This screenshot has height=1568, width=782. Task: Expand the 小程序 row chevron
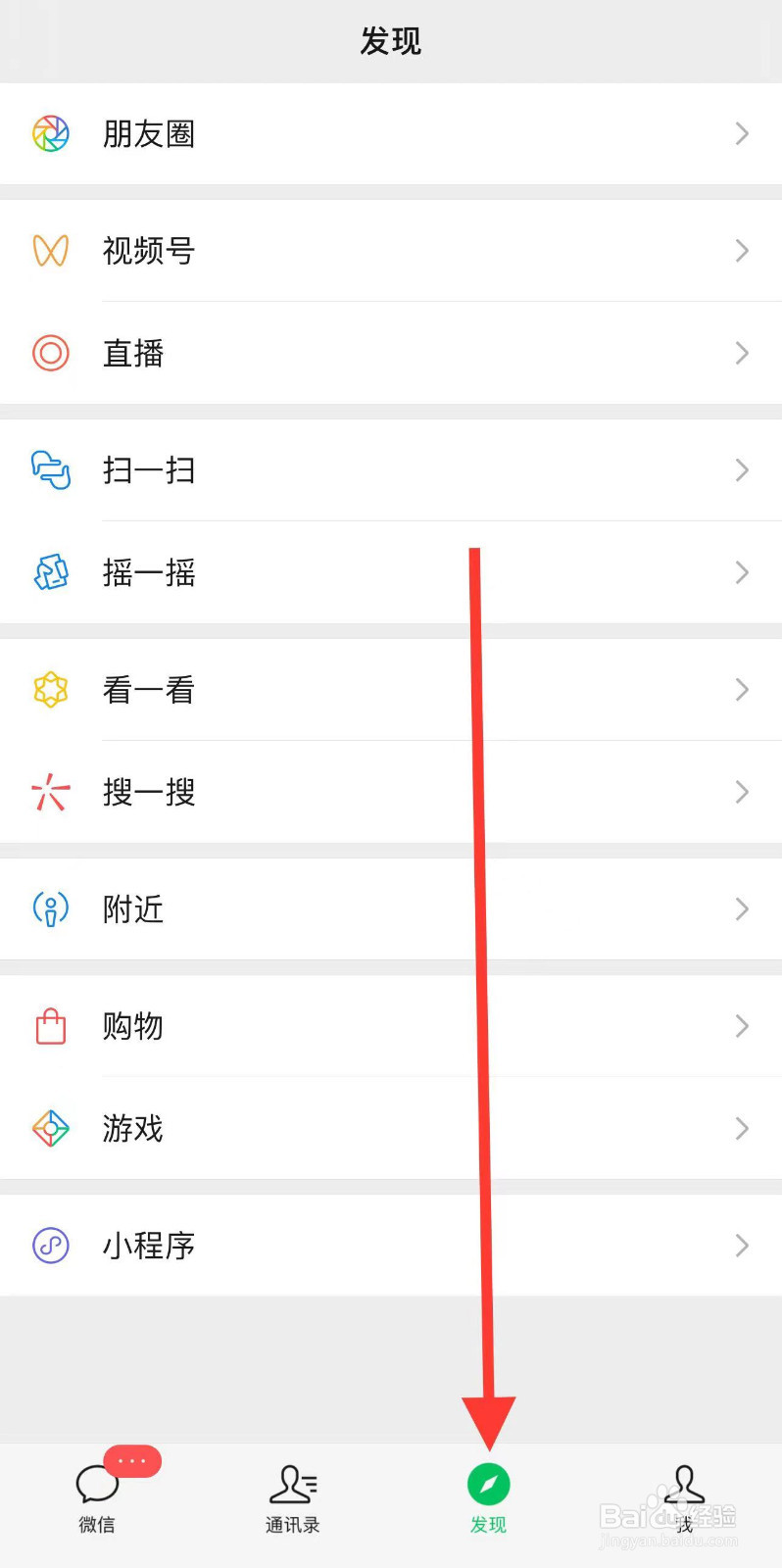point(742,1246)
